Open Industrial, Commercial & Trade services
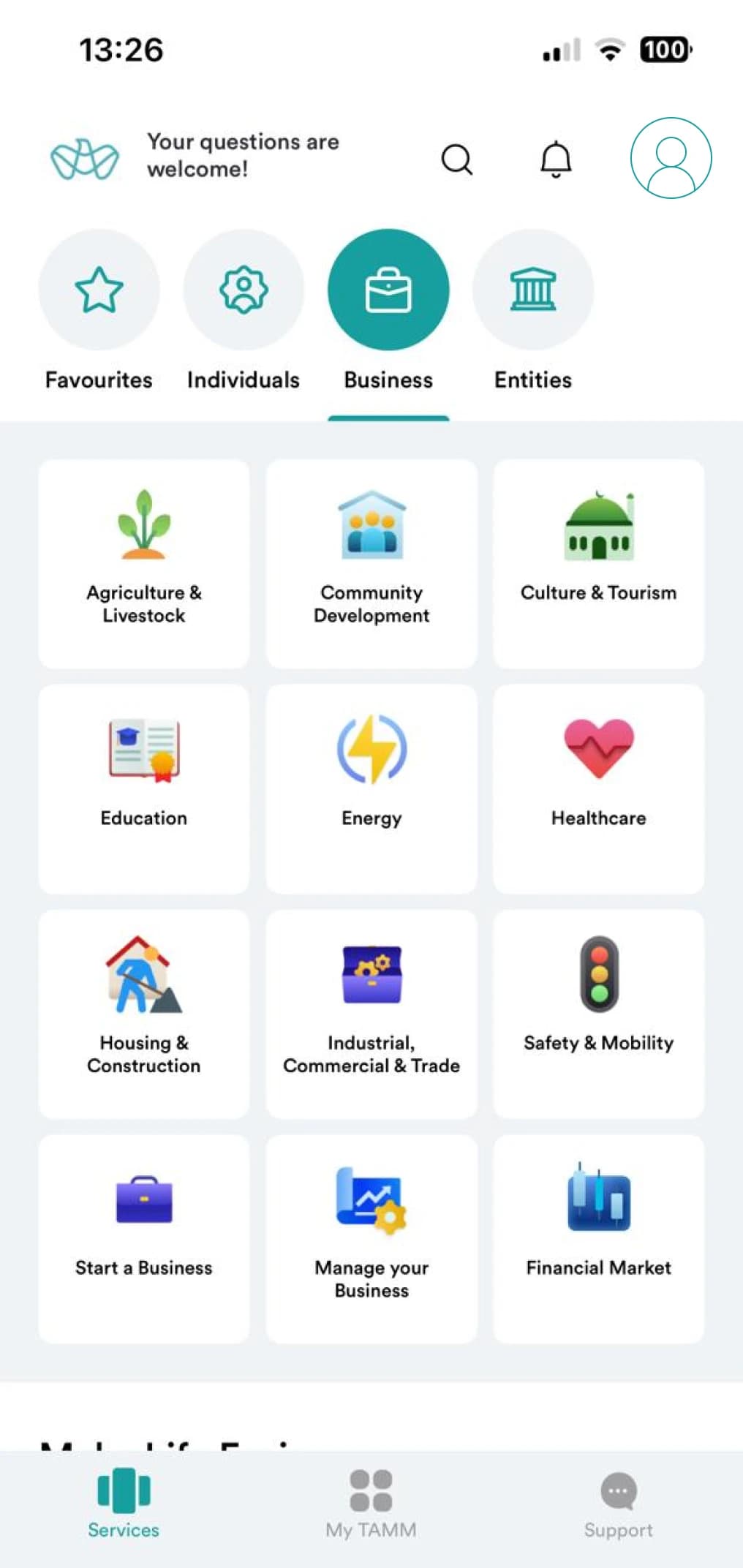This screenshot has width=743, height=1568. [371, 1014]
